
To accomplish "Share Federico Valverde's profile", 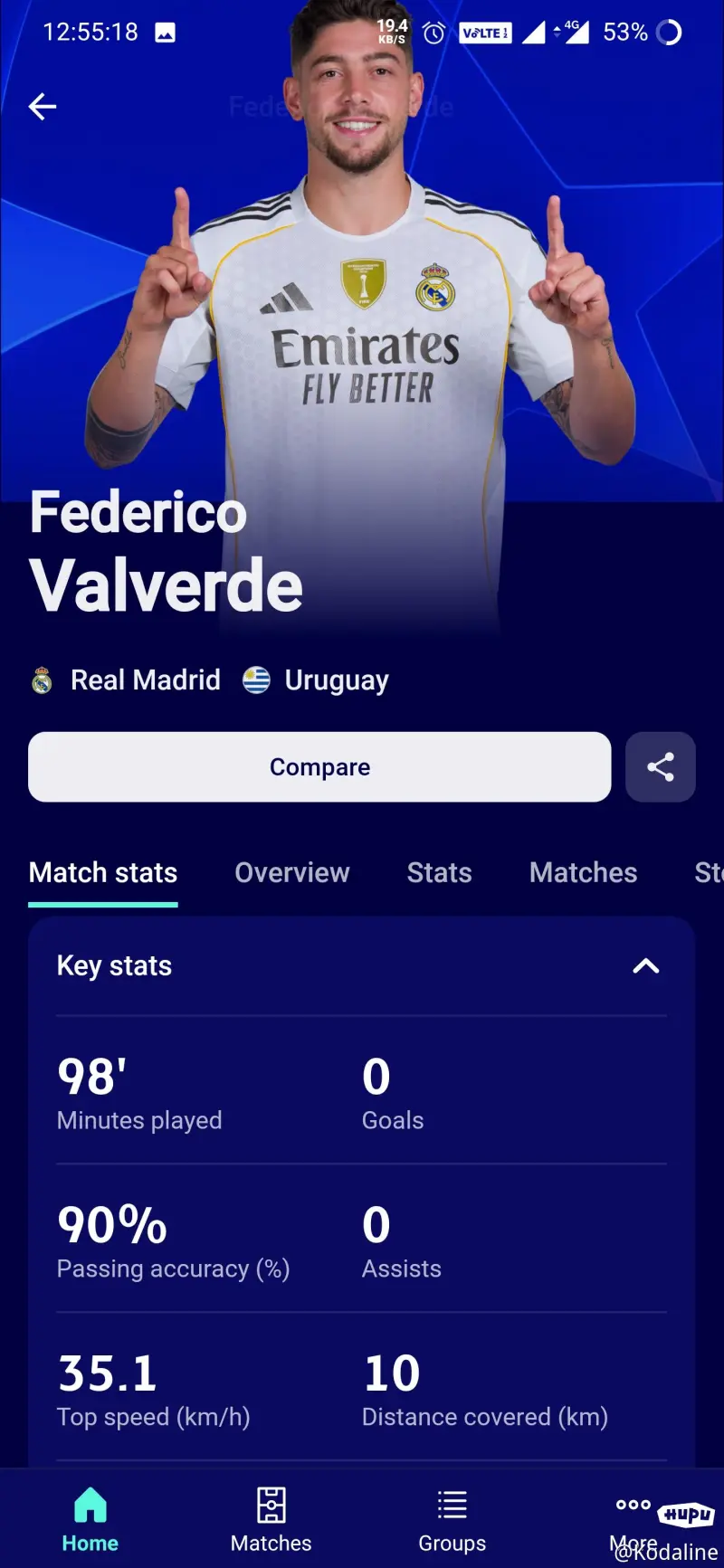I will click(x=660, y=767).
